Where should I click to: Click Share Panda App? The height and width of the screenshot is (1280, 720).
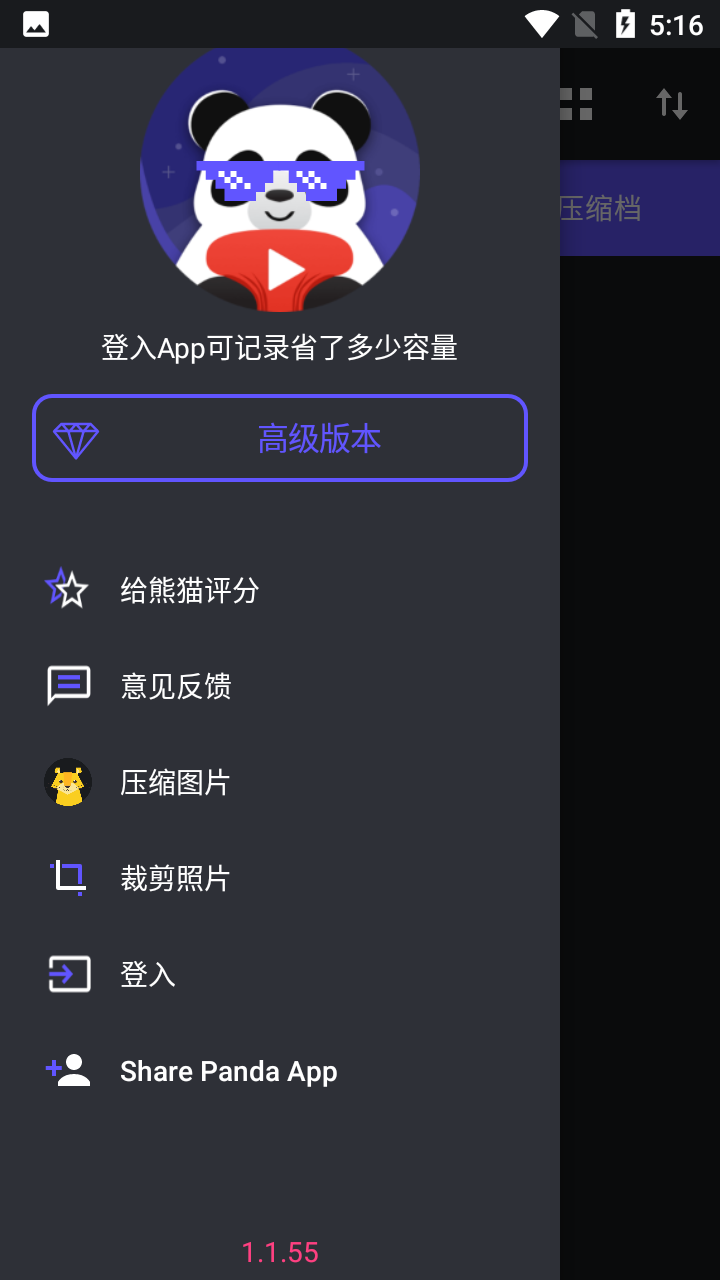coord(228,1070)
